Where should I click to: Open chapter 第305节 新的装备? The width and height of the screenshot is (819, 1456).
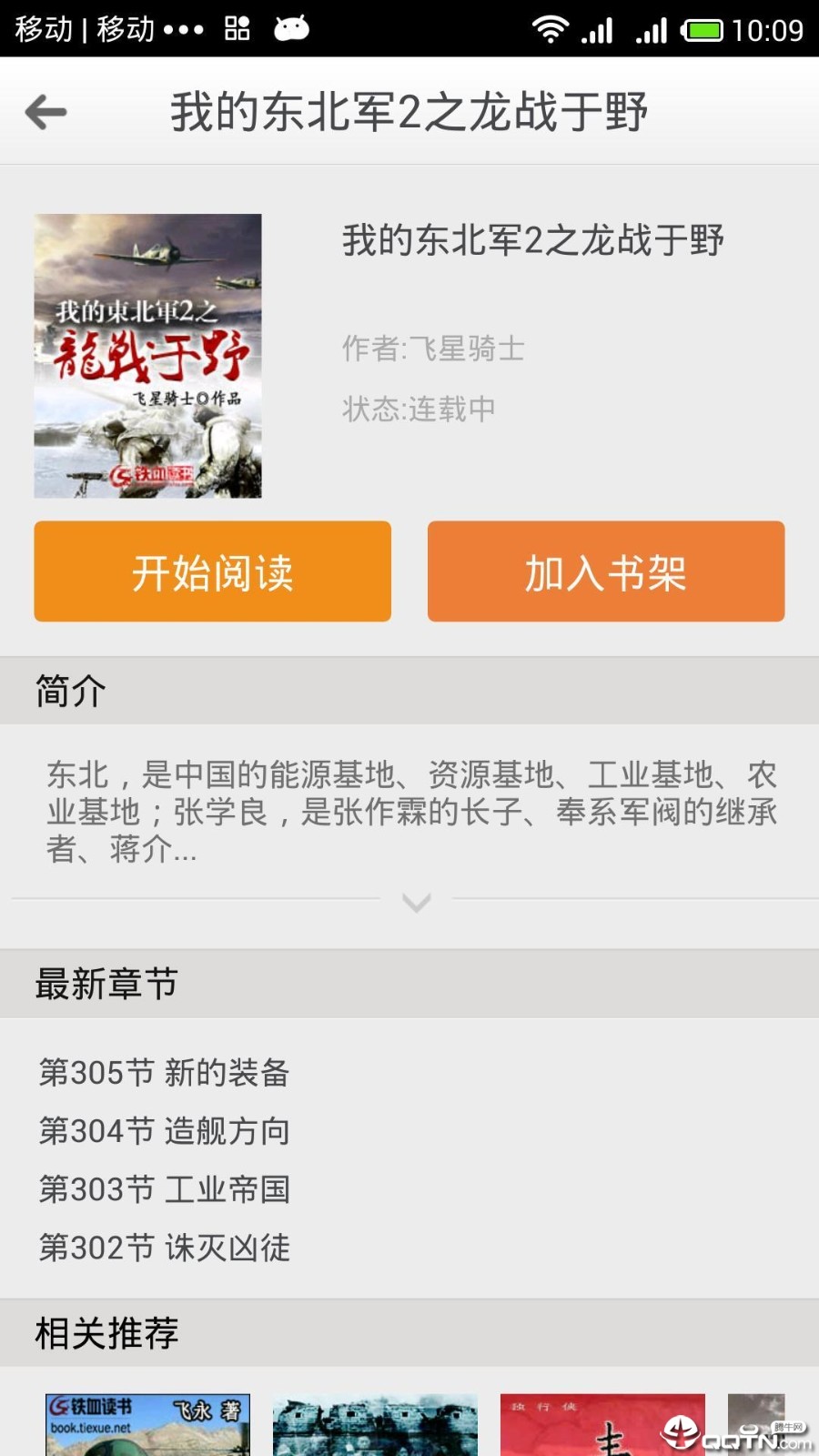164,1073
